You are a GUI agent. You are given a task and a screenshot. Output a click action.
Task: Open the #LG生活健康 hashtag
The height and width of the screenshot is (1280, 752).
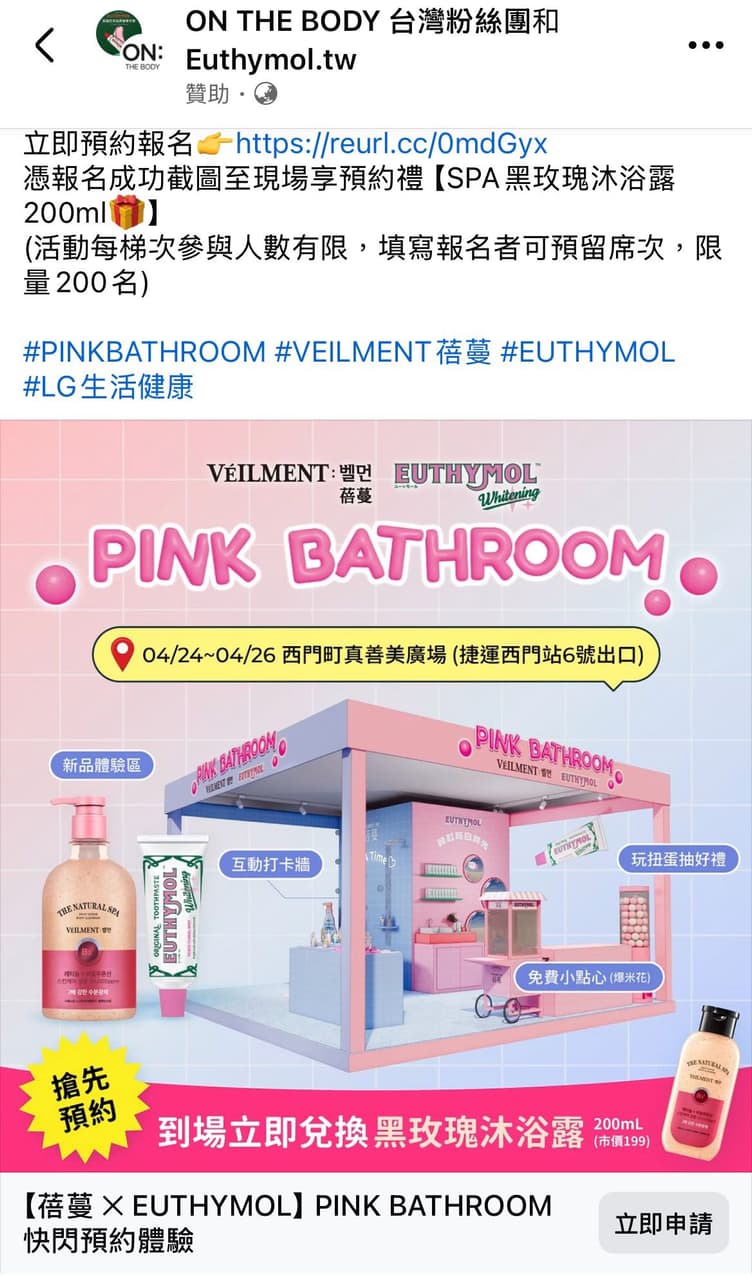click(108, 386)
